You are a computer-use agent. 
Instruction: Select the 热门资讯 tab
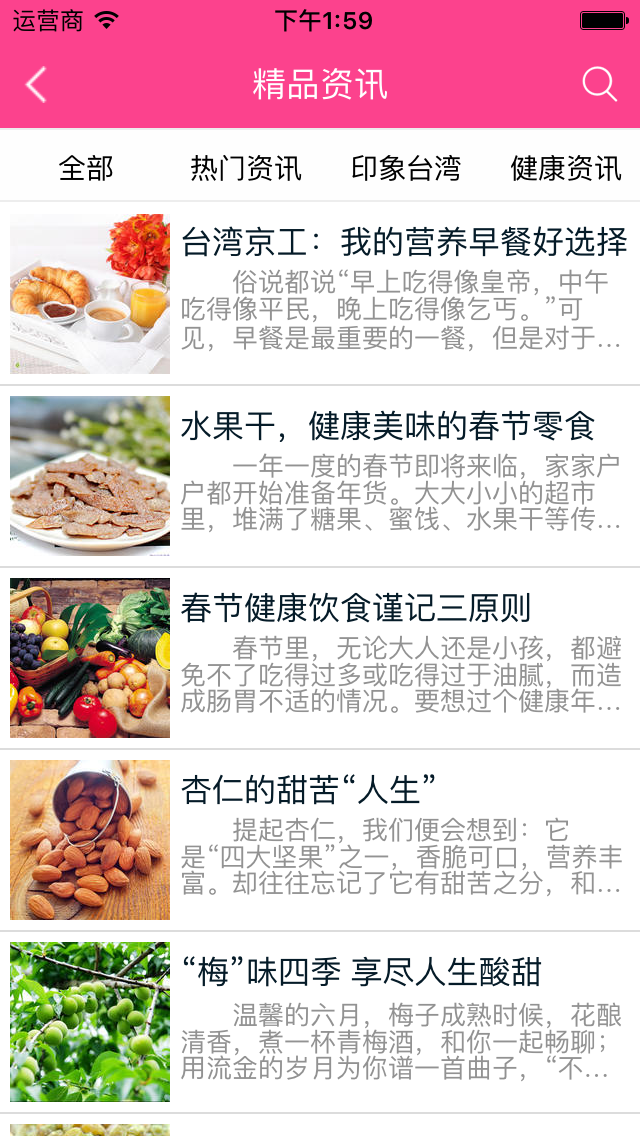click(245, 168)
